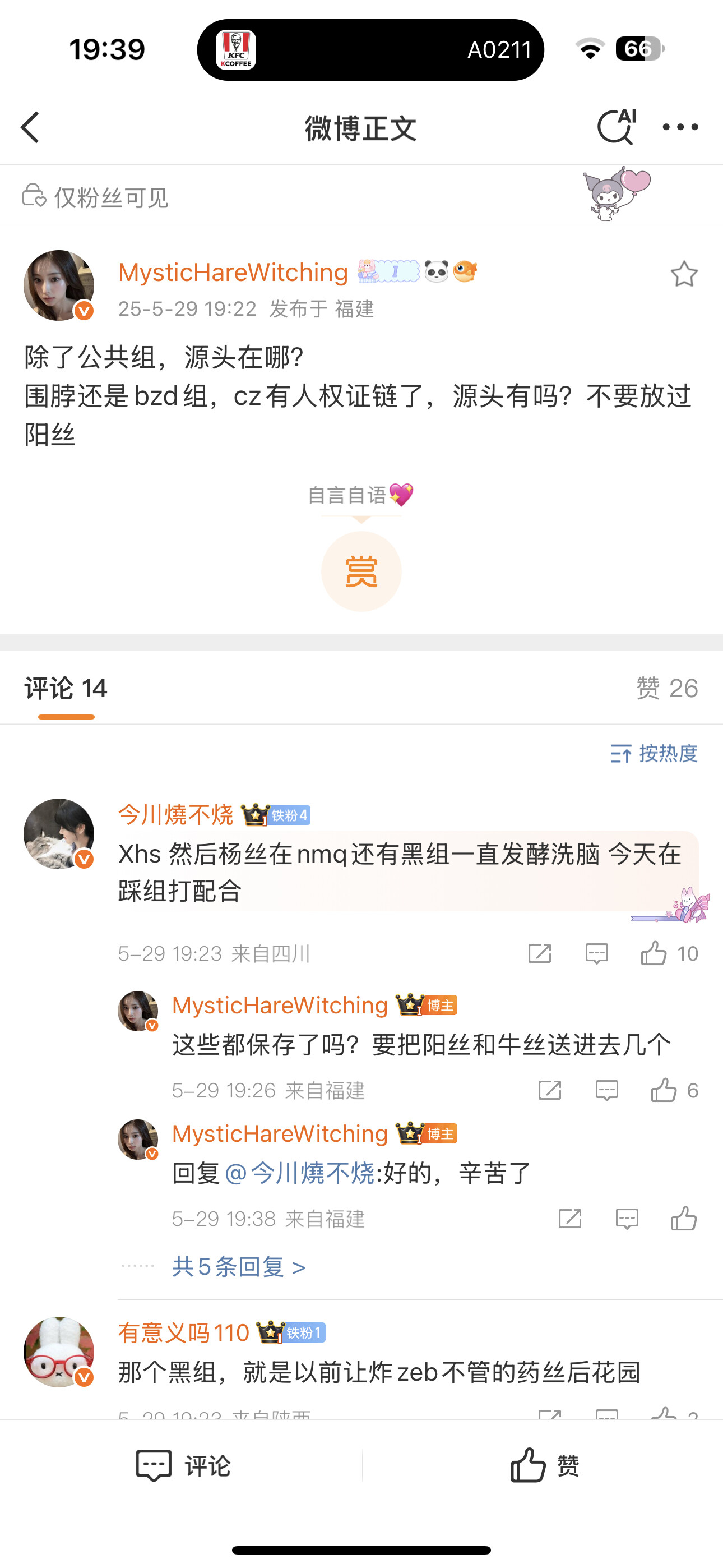
Task: Like the reply saying 好的，辛苦了
Action: pyautogui.click(x=684, y=1219)
